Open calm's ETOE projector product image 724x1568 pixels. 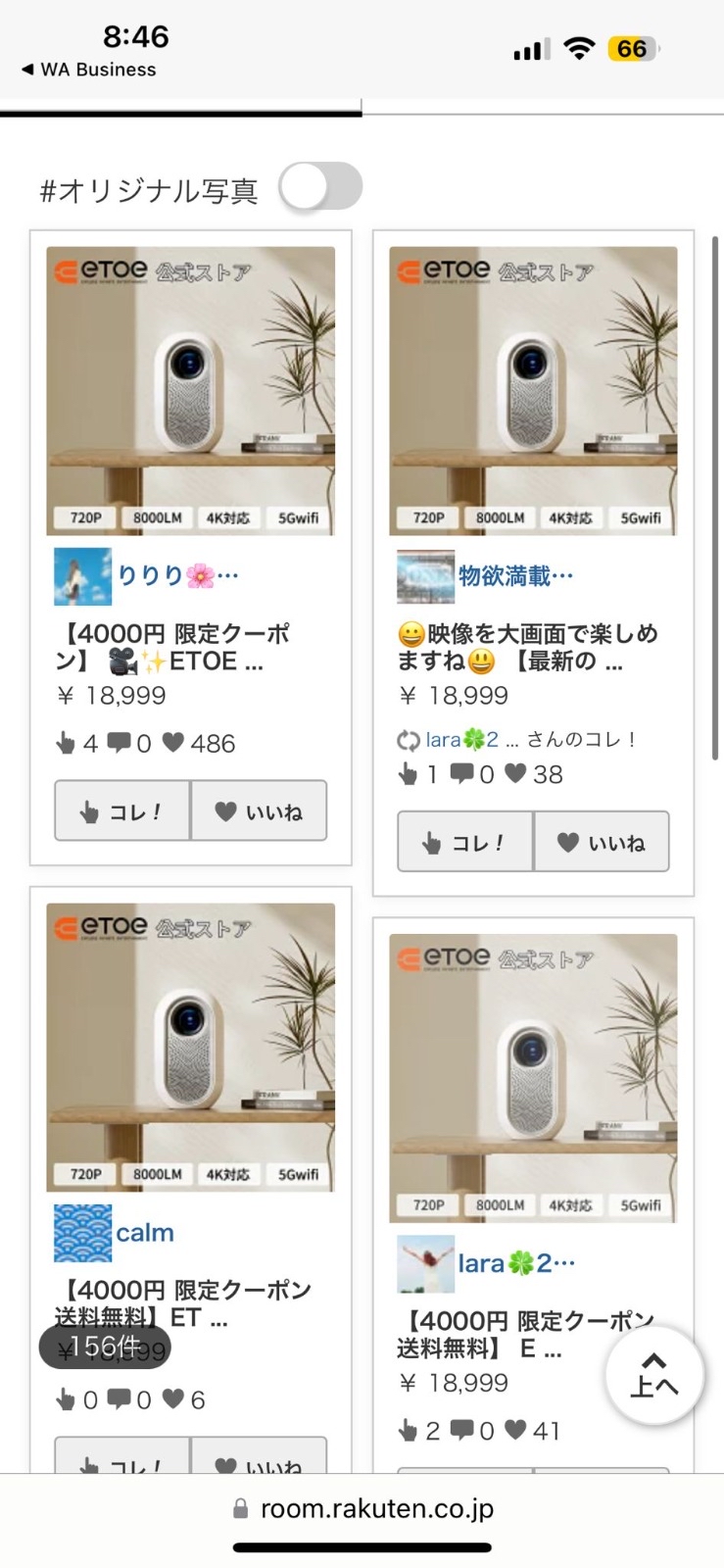[191, 1047]
